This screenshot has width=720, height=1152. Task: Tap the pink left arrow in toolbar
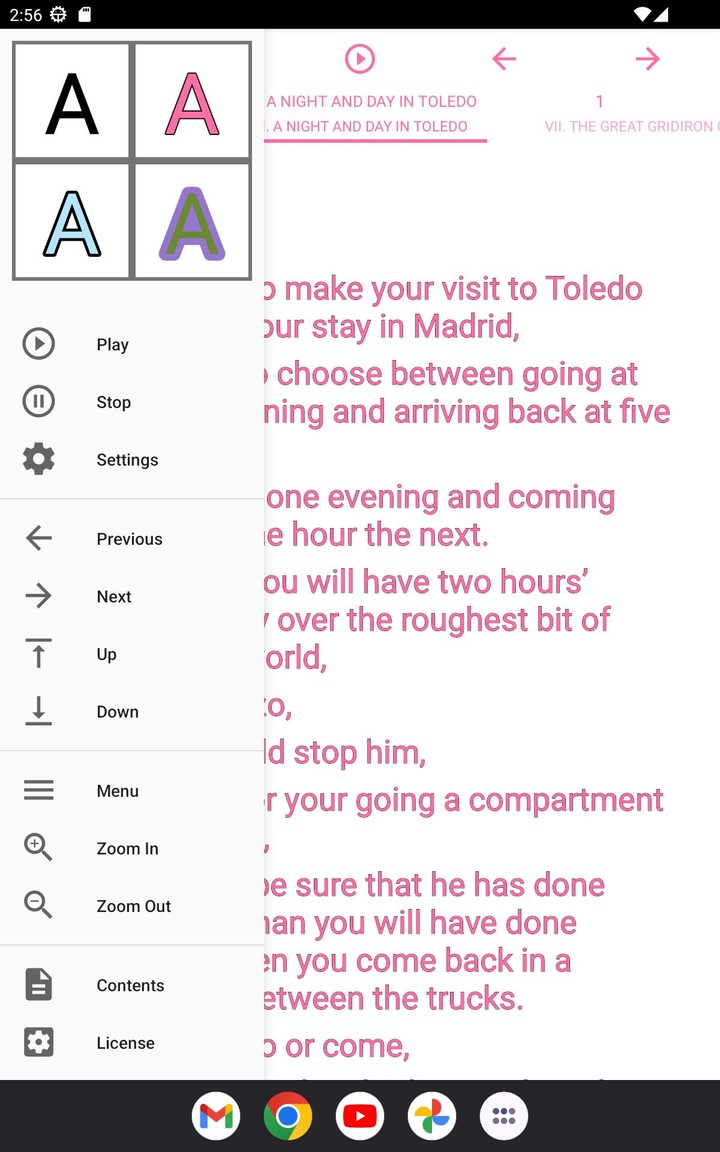504,59
